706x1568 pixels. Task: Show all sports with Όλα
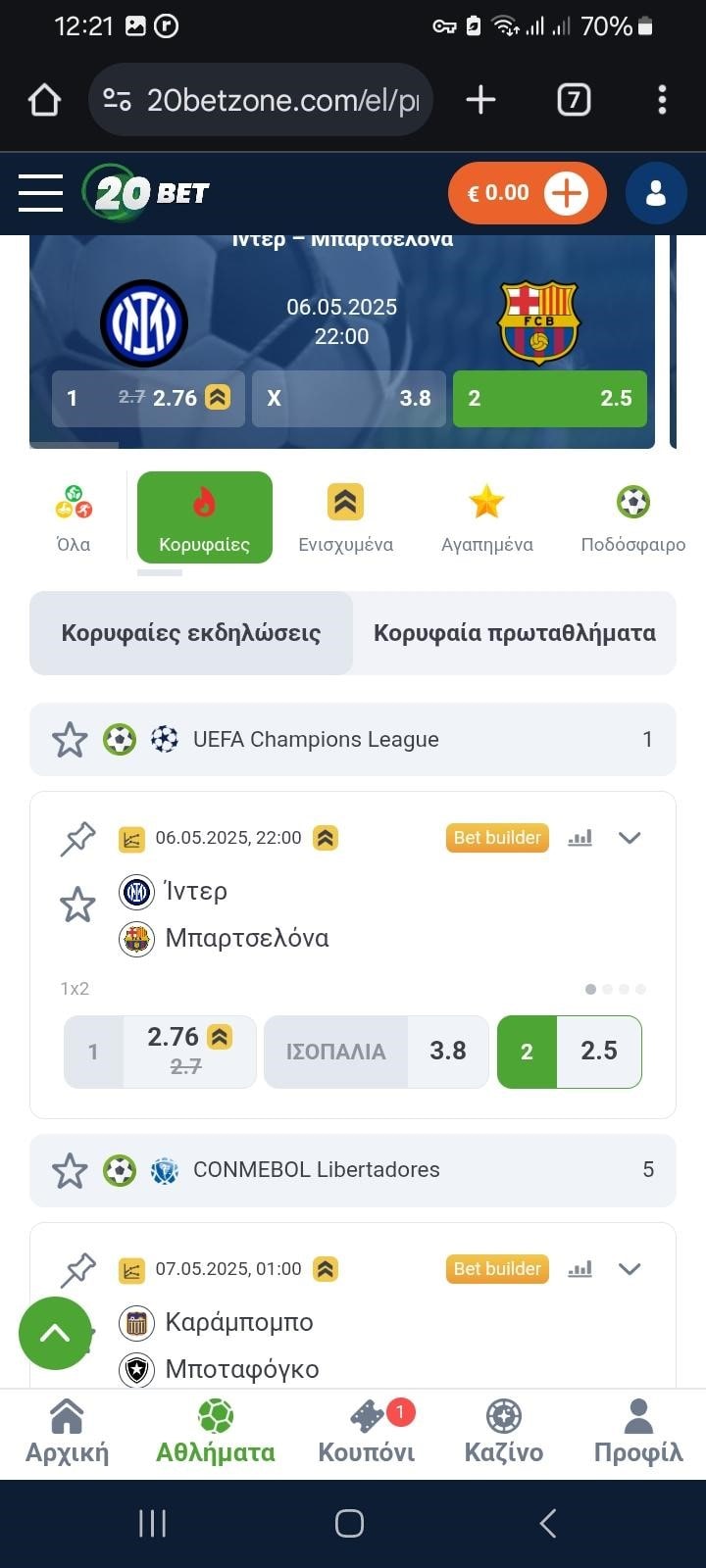(x=74, y=518)
